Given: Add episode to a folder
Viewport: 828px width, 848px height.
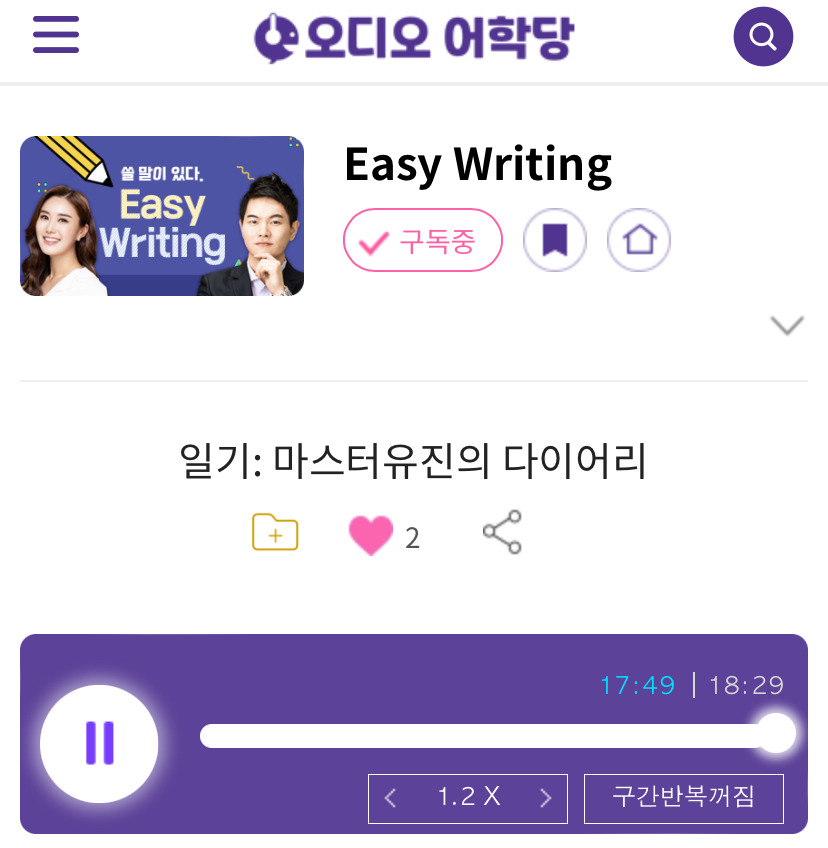Looking at the screenshot, I should [275, 531].
